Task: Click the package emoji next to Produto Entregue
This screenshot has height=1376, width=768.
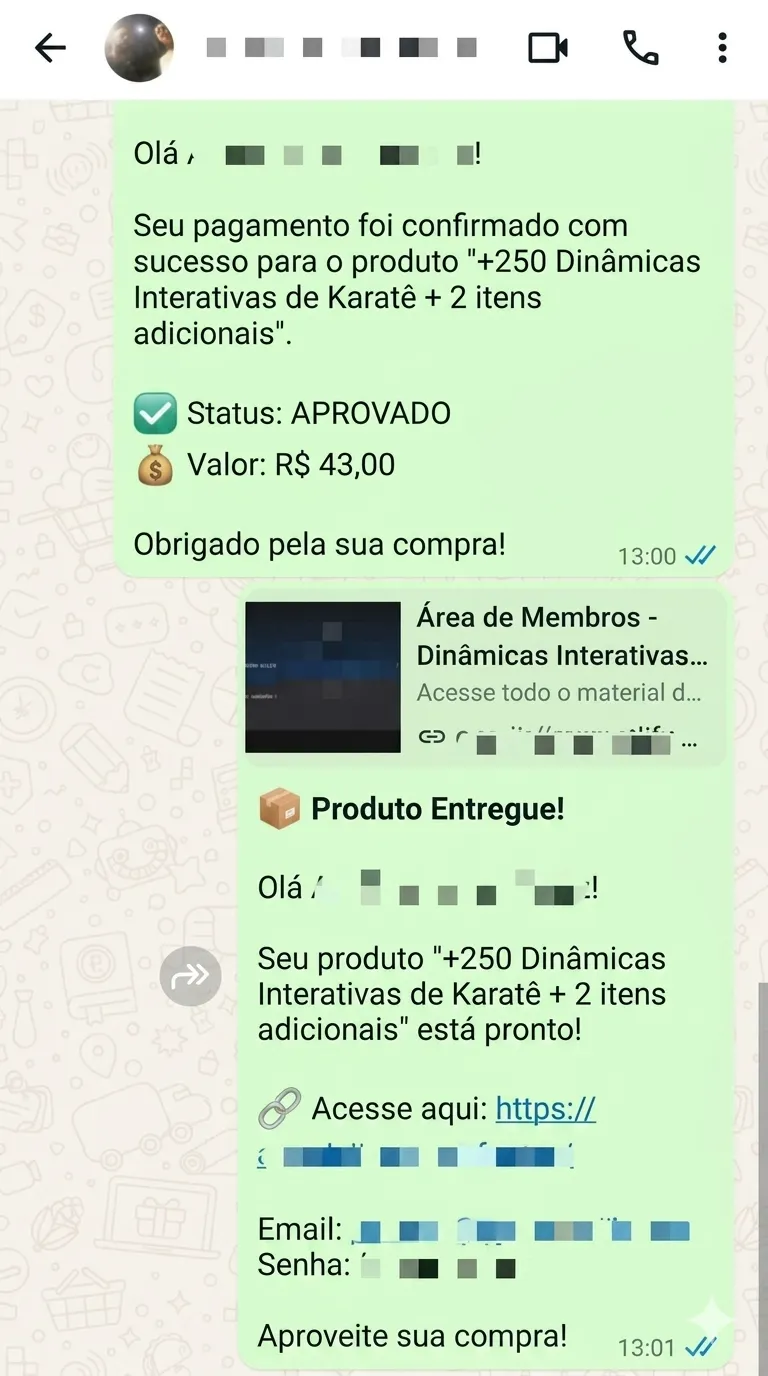Action: click(278, 808)
